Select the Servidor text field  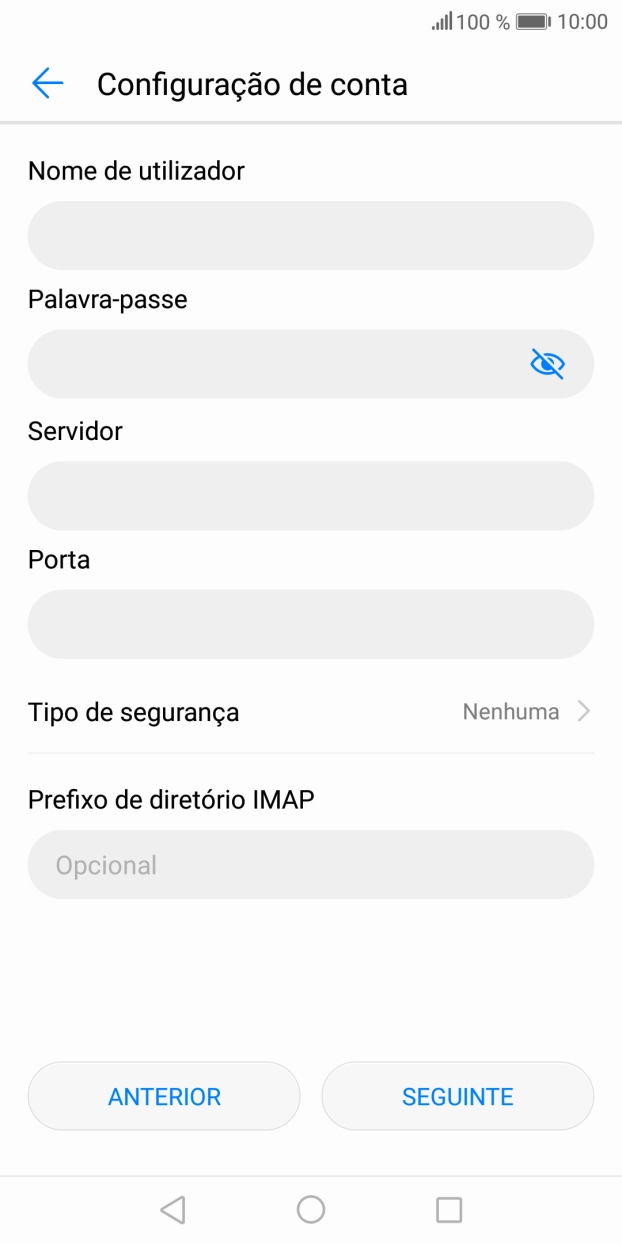click(310, 496)
